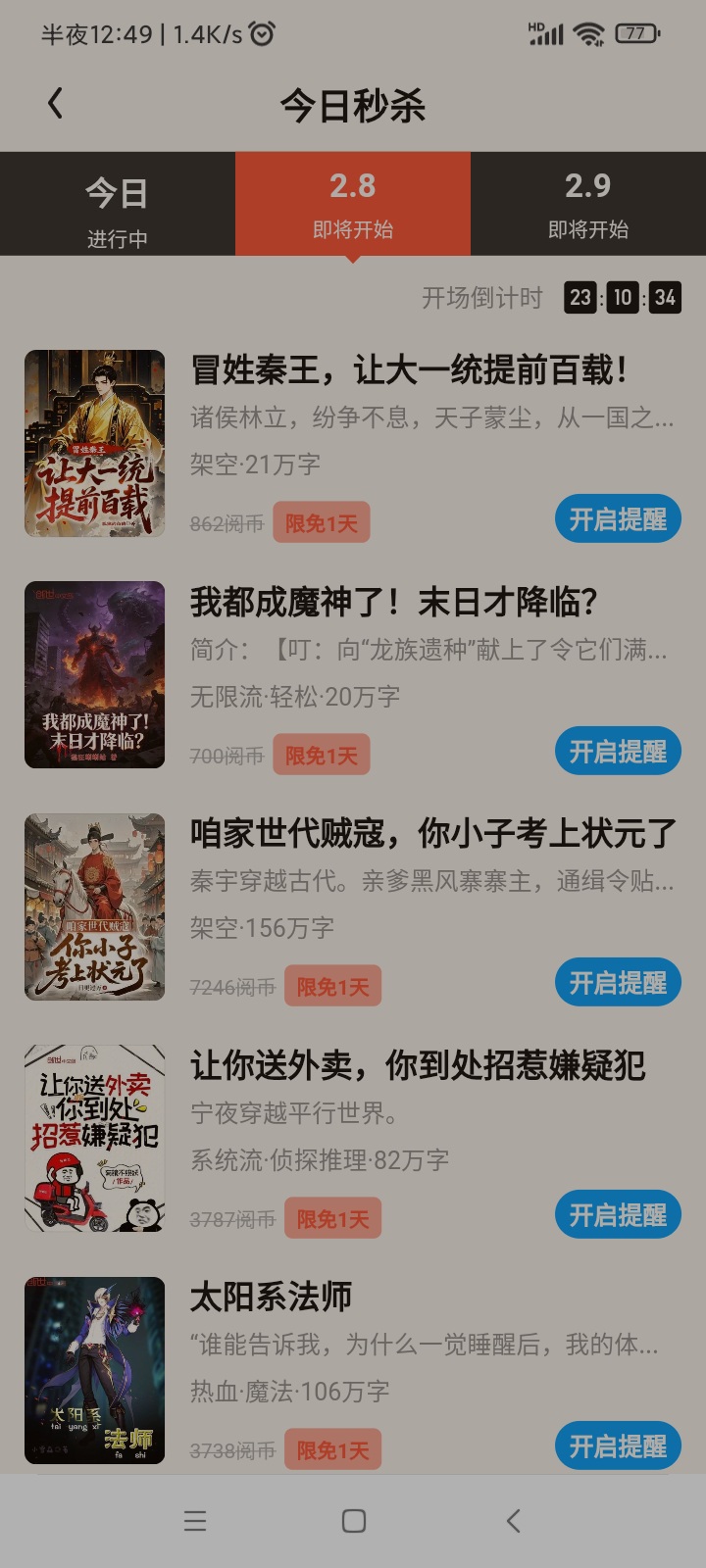This screenshot has height=1568, width=706.
Task: Enable reminder for 我都成魔神了
Action: click(618, 751)
